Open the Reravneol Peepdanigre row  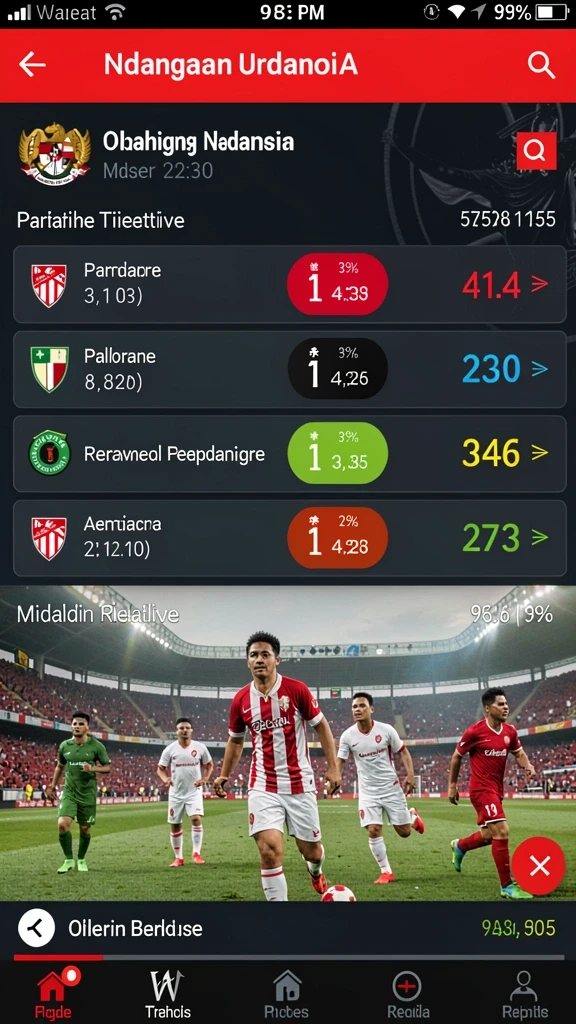289,454
